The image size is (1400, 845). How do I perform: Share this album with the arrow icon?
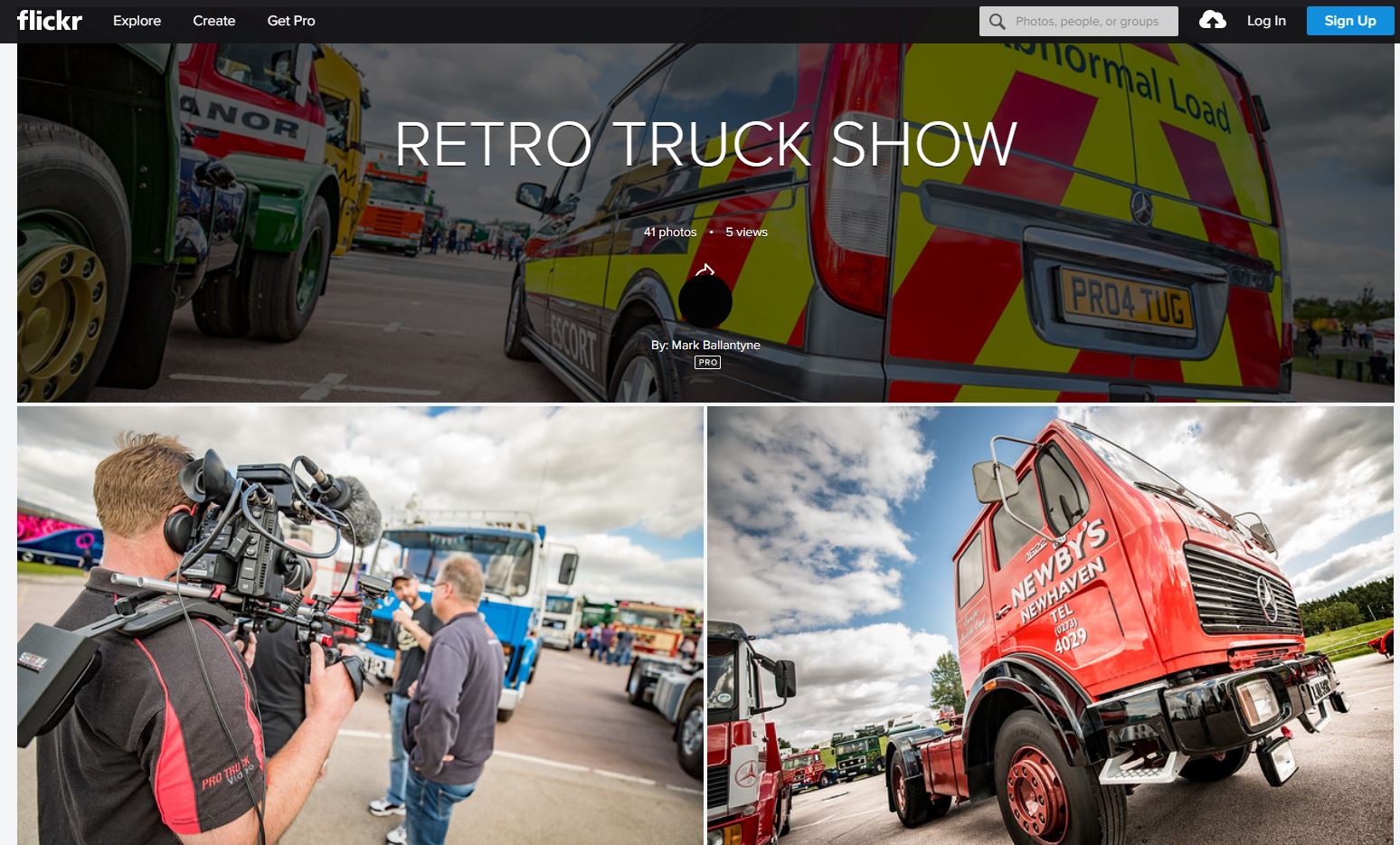point(705,270)
